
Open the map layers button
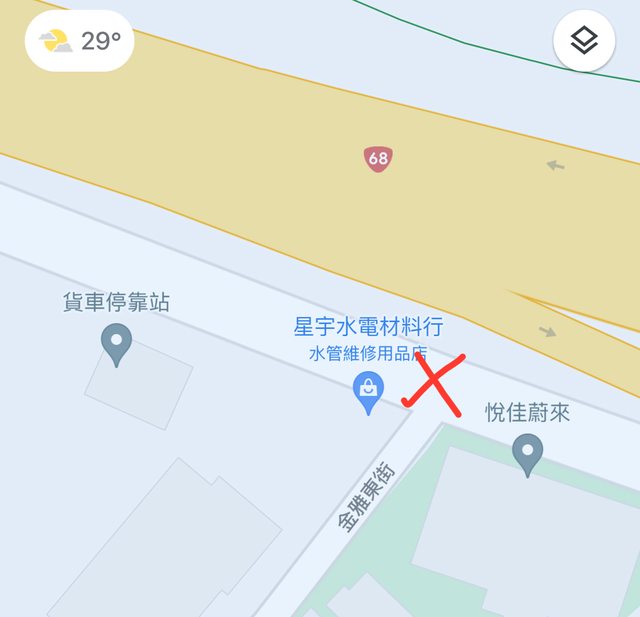tap(584, 41)
